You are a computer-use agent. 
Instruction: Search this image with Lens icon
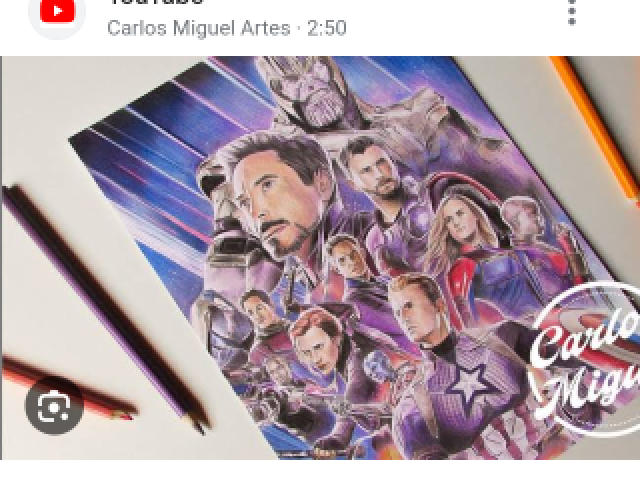[54, 406]
